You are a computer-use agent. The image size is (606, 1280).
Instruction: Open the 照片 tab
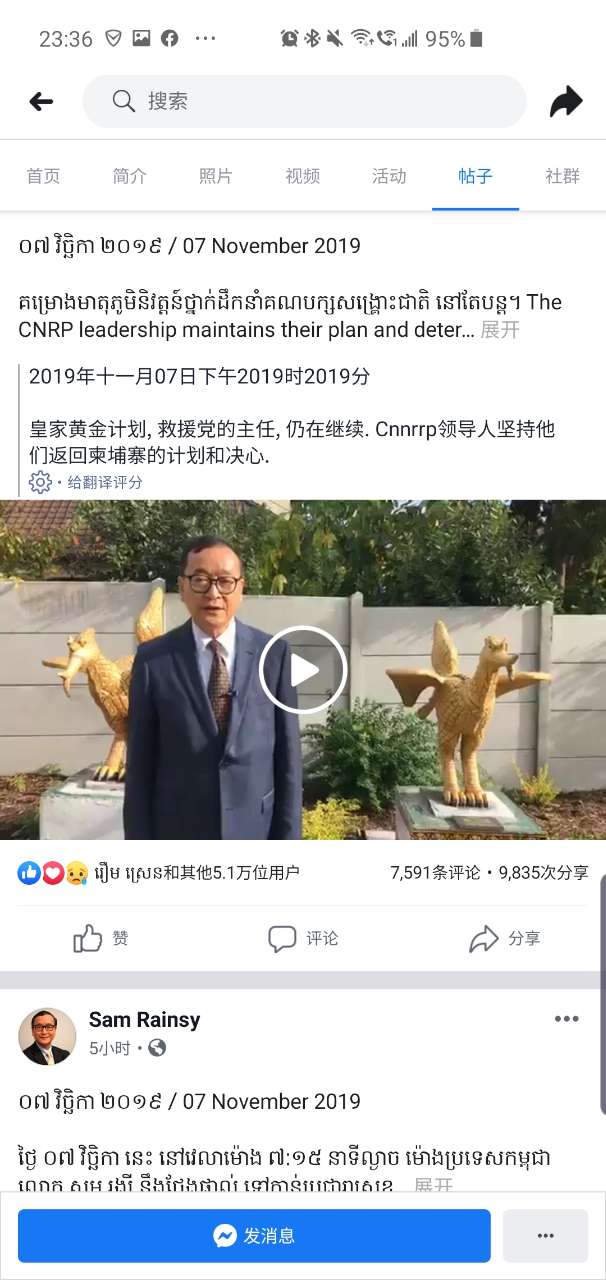pos(216,176)
